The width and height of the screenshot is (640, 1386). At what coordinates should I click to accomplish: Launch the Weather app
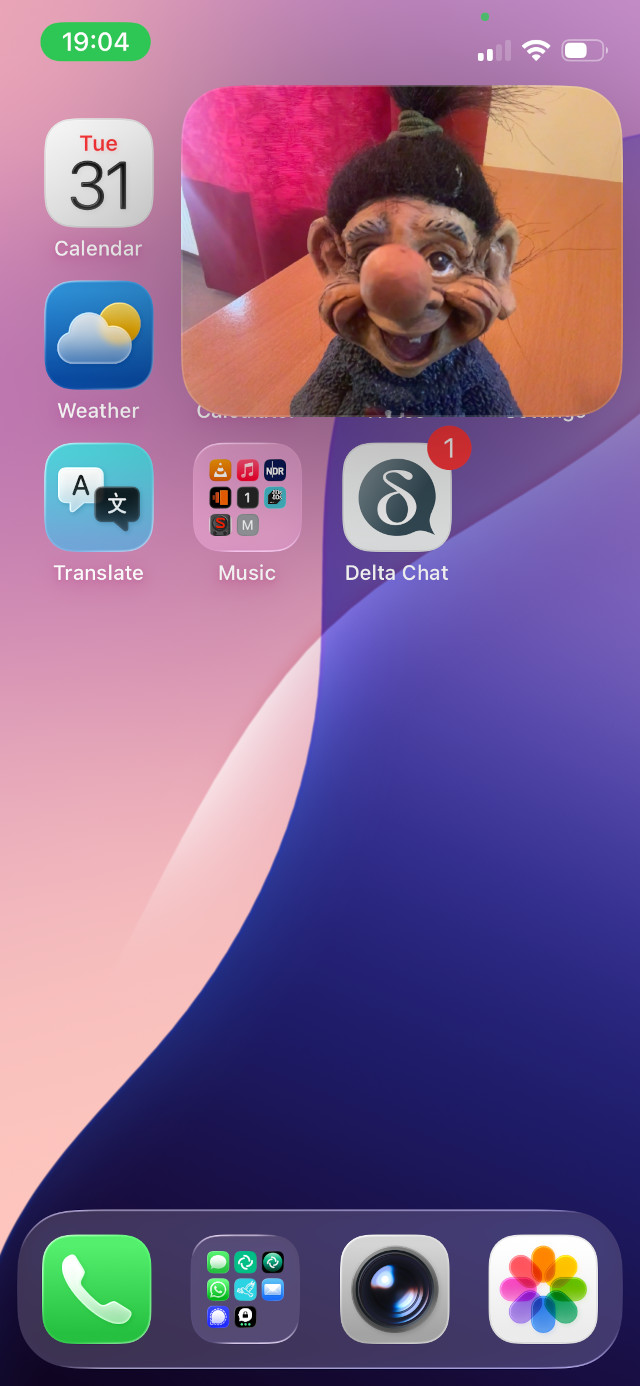99,336
